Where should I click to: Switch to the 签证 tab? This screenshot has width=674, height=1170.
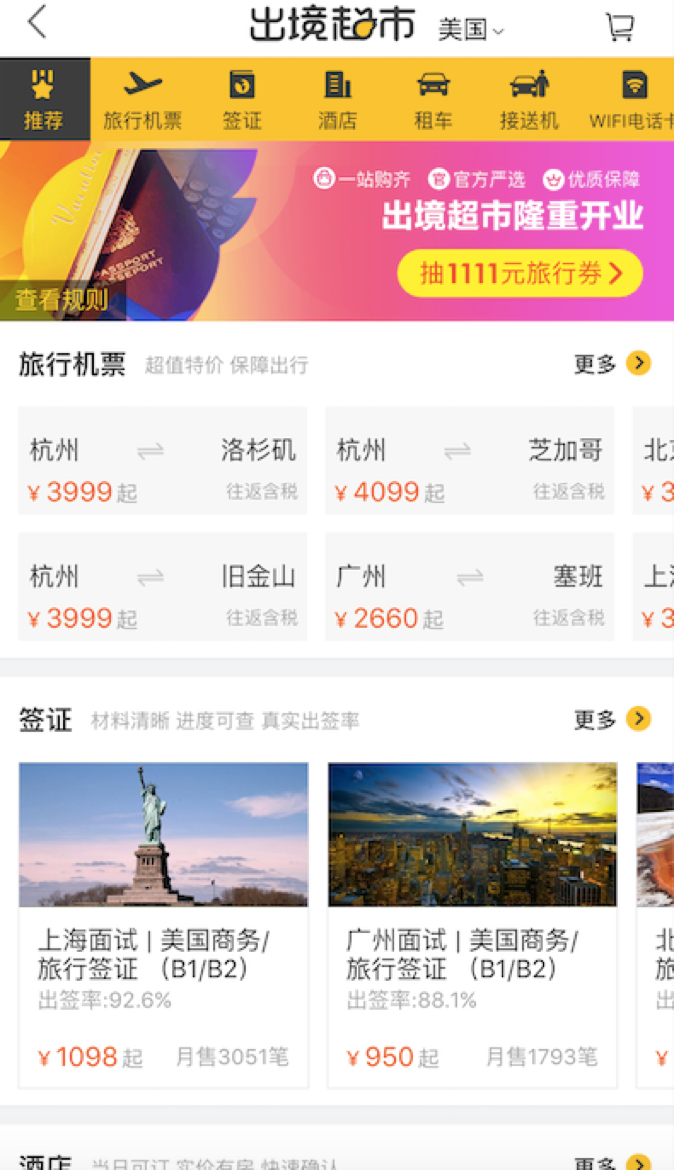coord(242,99)
